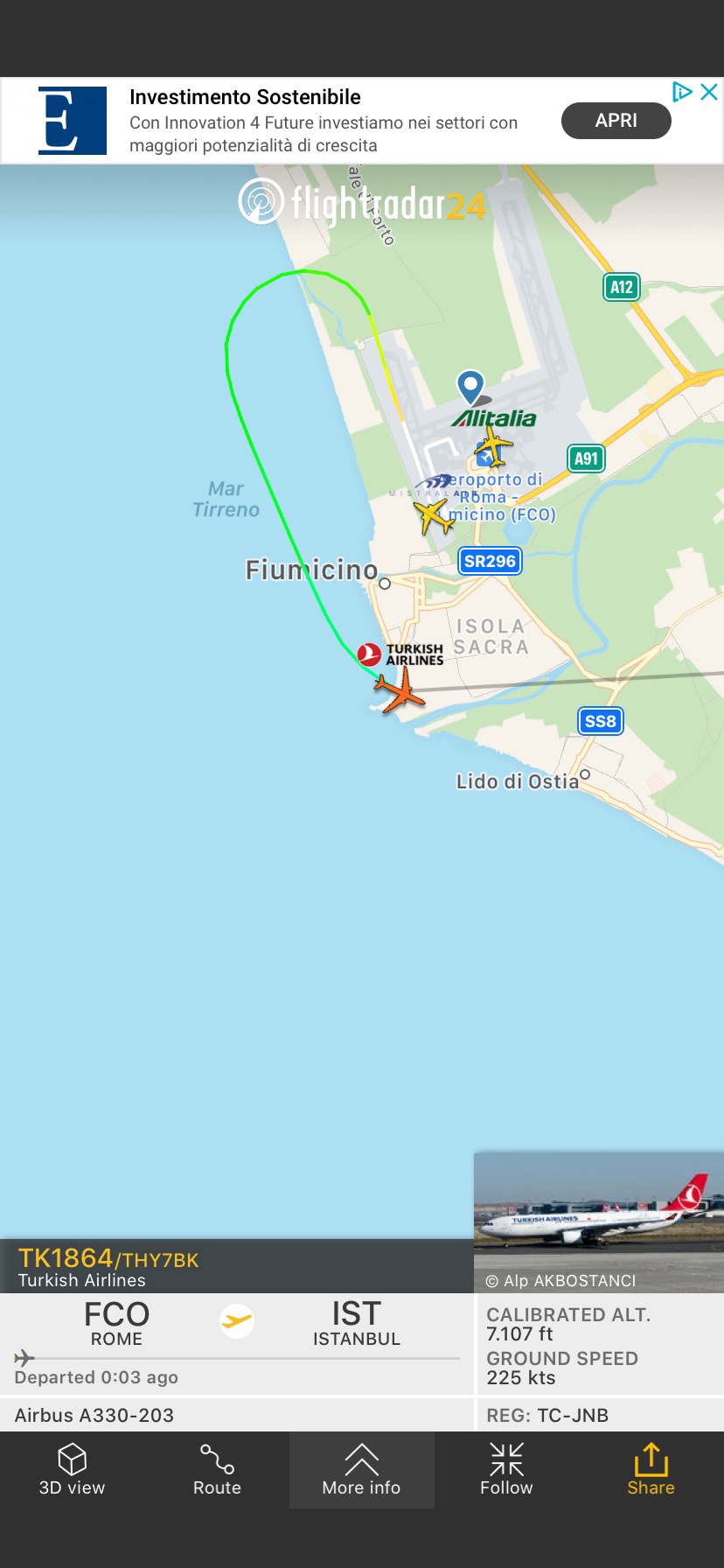Open the AdChoices info icon

pos(682,92)
